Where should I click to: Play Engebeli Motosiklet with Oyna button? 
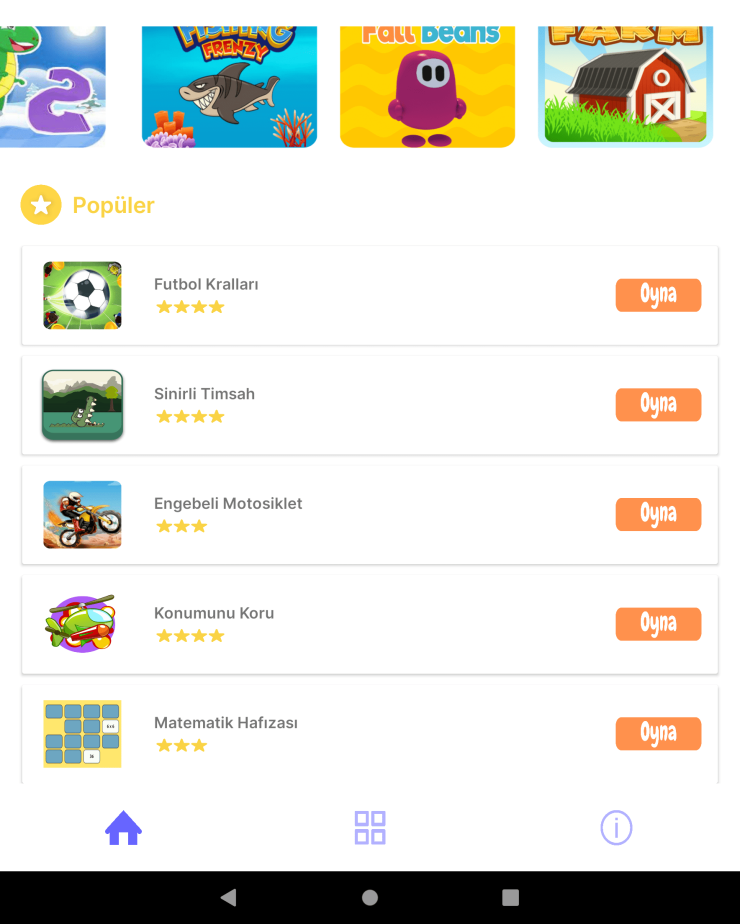tap(658, 514)
